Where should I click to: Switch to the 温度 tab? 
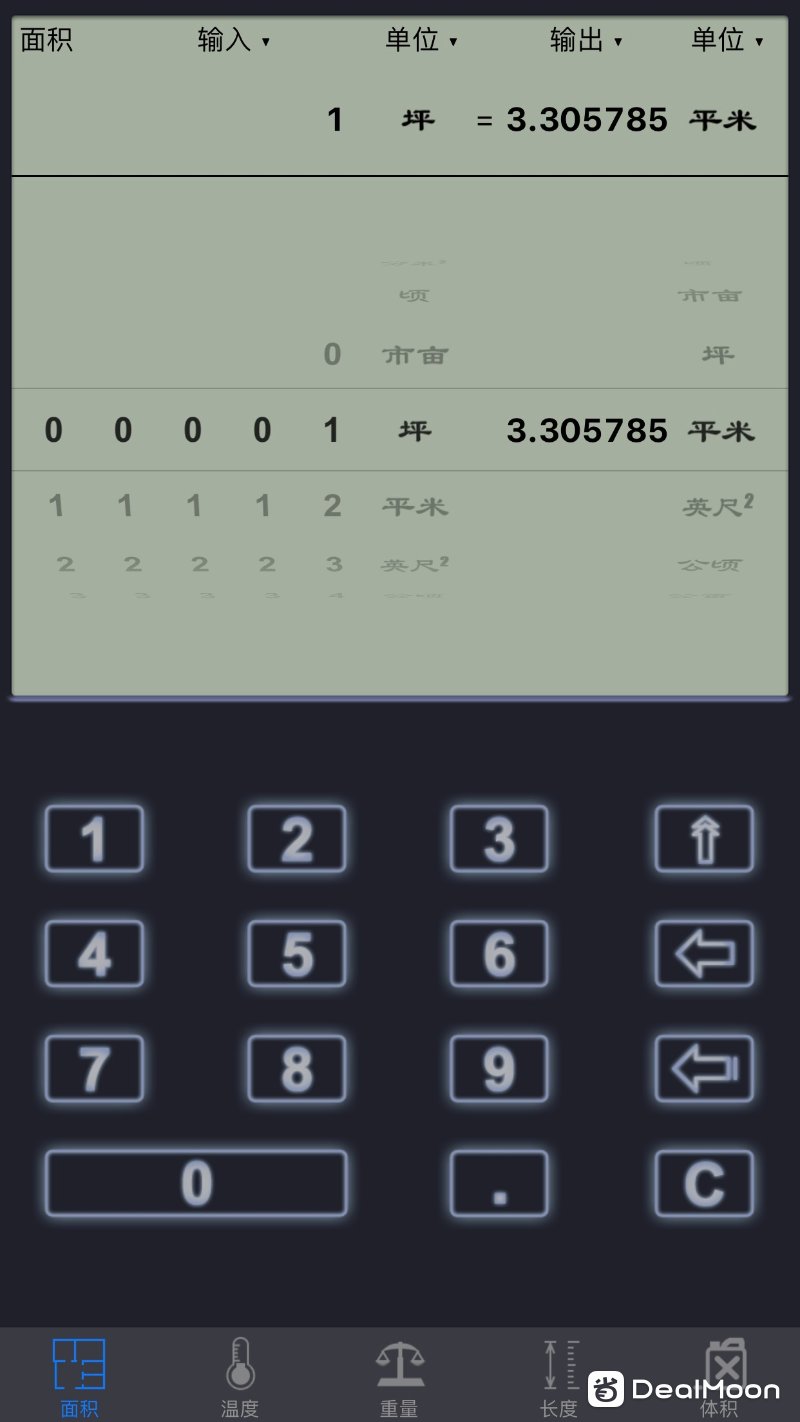[x=240, y=1378]
